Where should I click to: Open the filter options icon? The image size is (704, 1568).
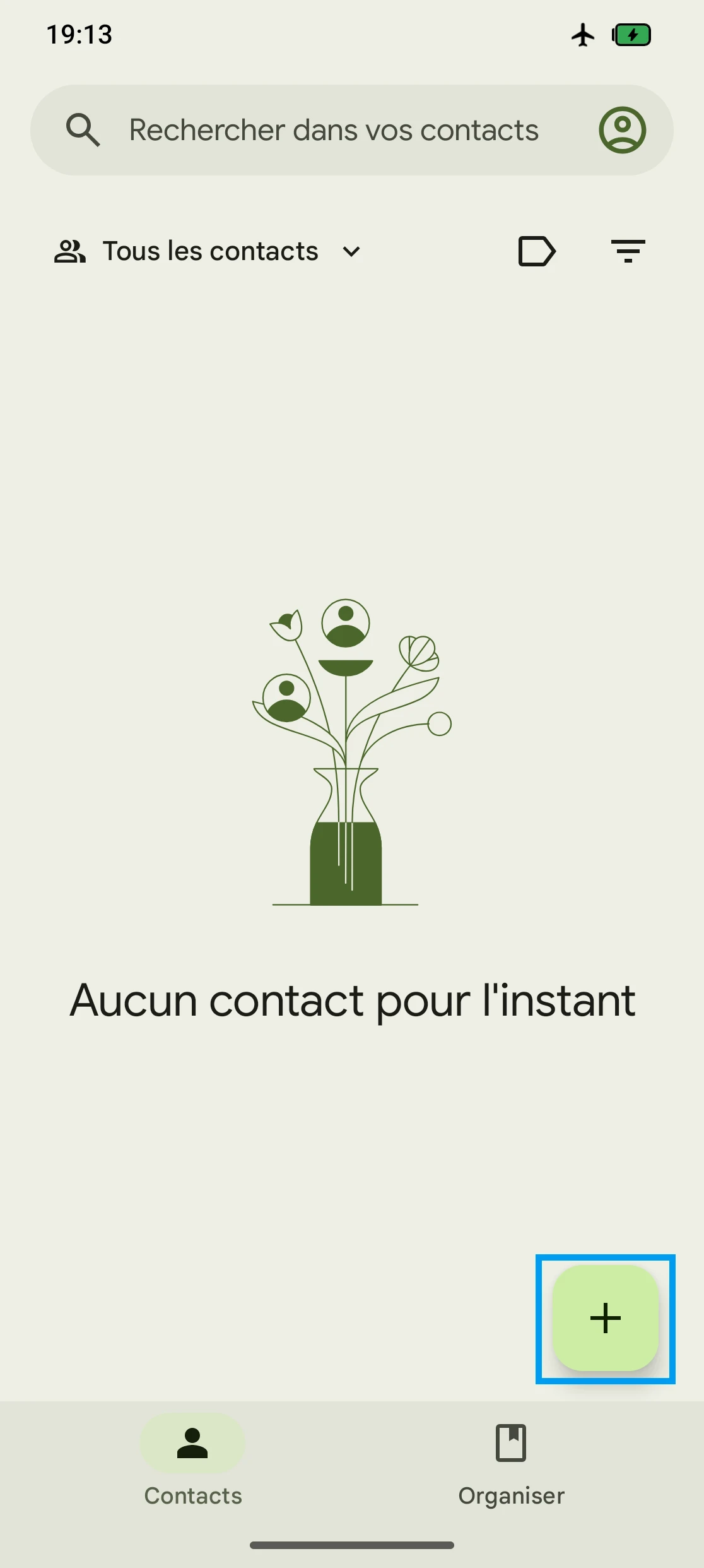pos(628,251)
